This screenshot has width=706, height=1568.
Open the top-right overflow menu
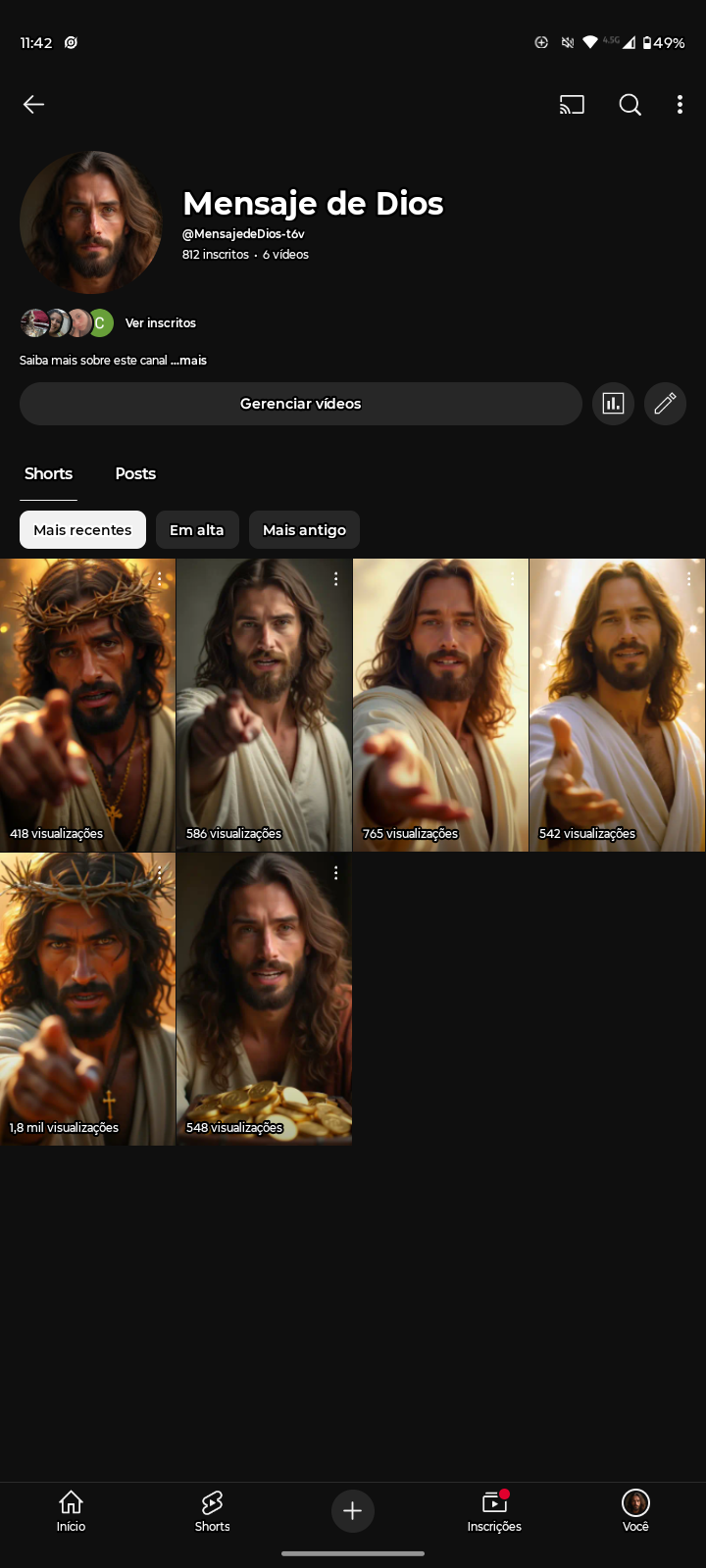680,105
